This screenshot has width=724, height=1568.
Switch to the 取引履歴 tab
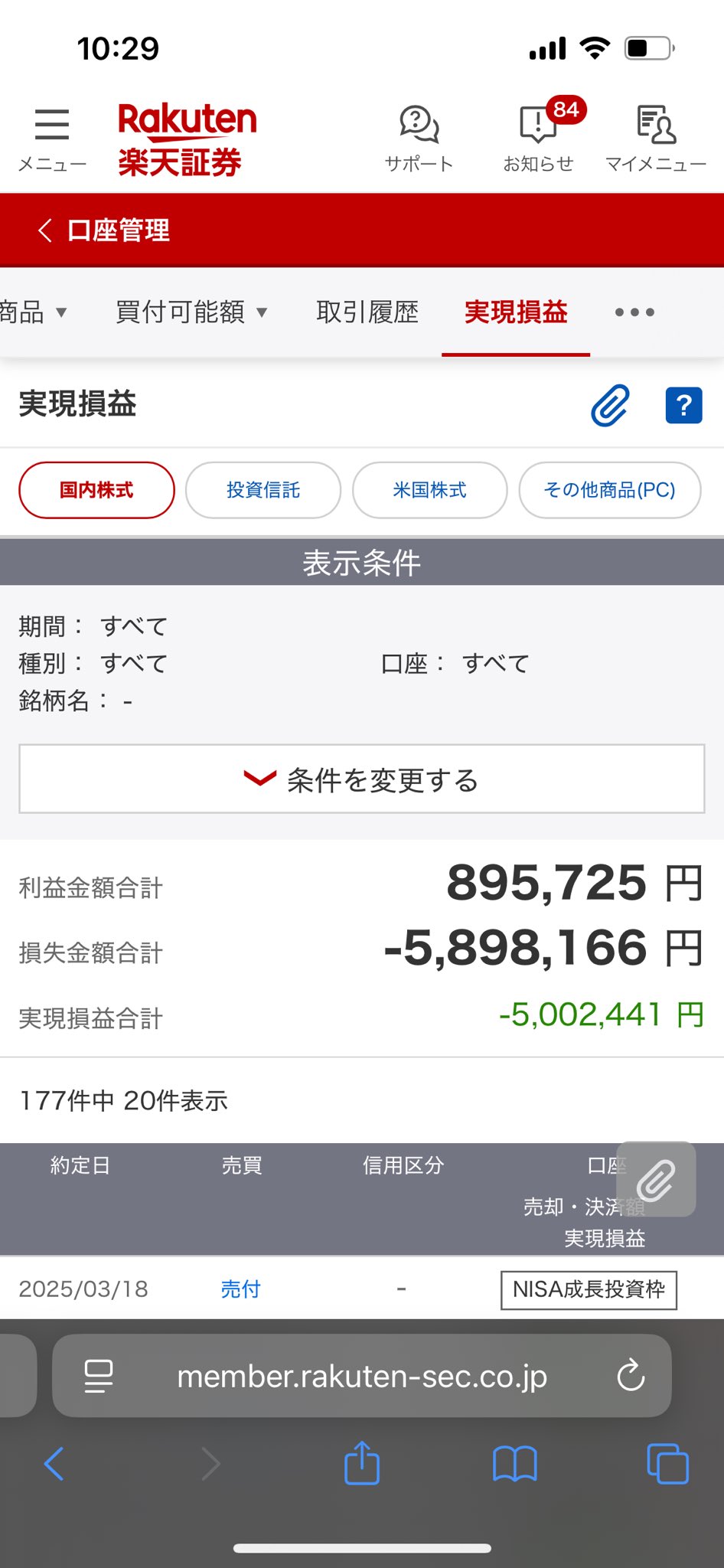(367, 312)
